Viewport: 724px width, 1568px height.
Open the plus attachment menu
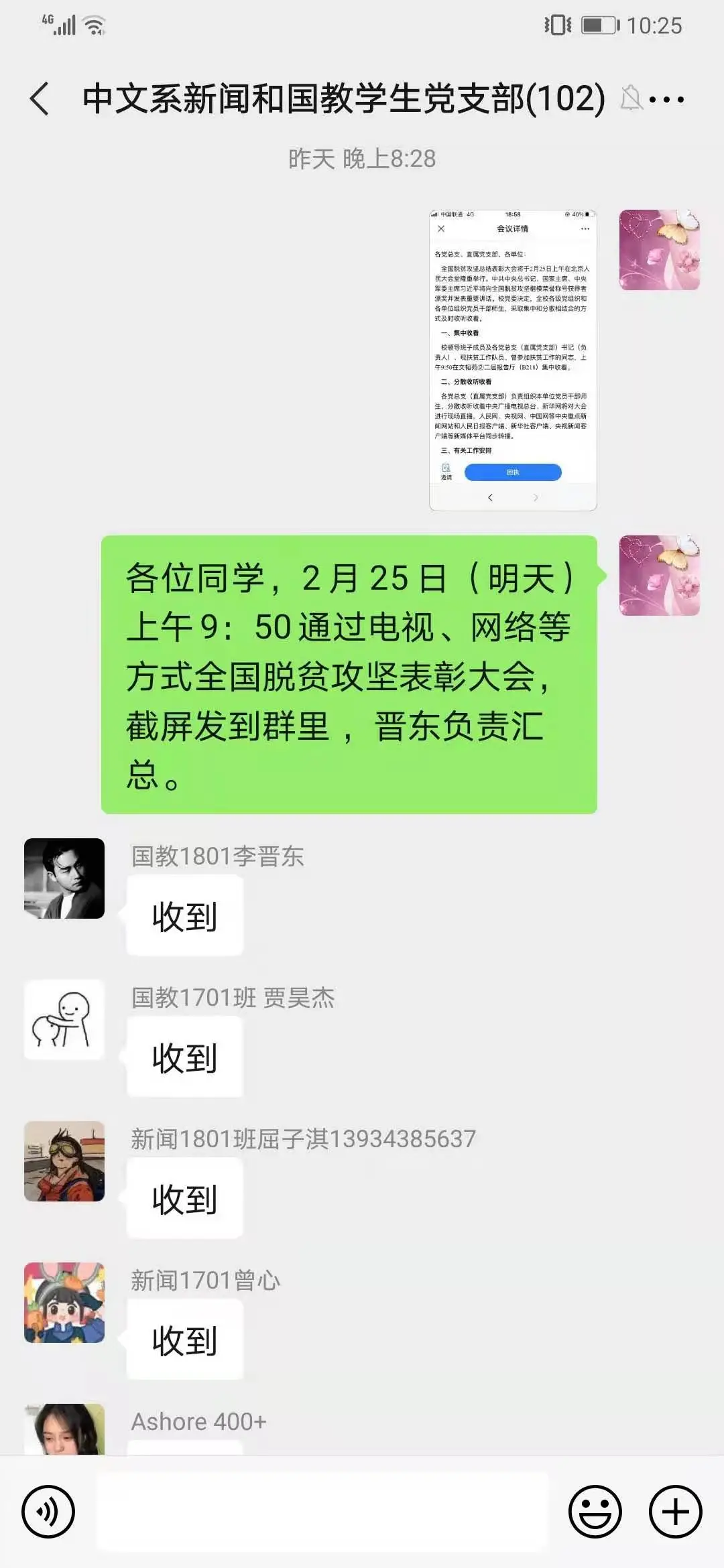pos(675,1512)
